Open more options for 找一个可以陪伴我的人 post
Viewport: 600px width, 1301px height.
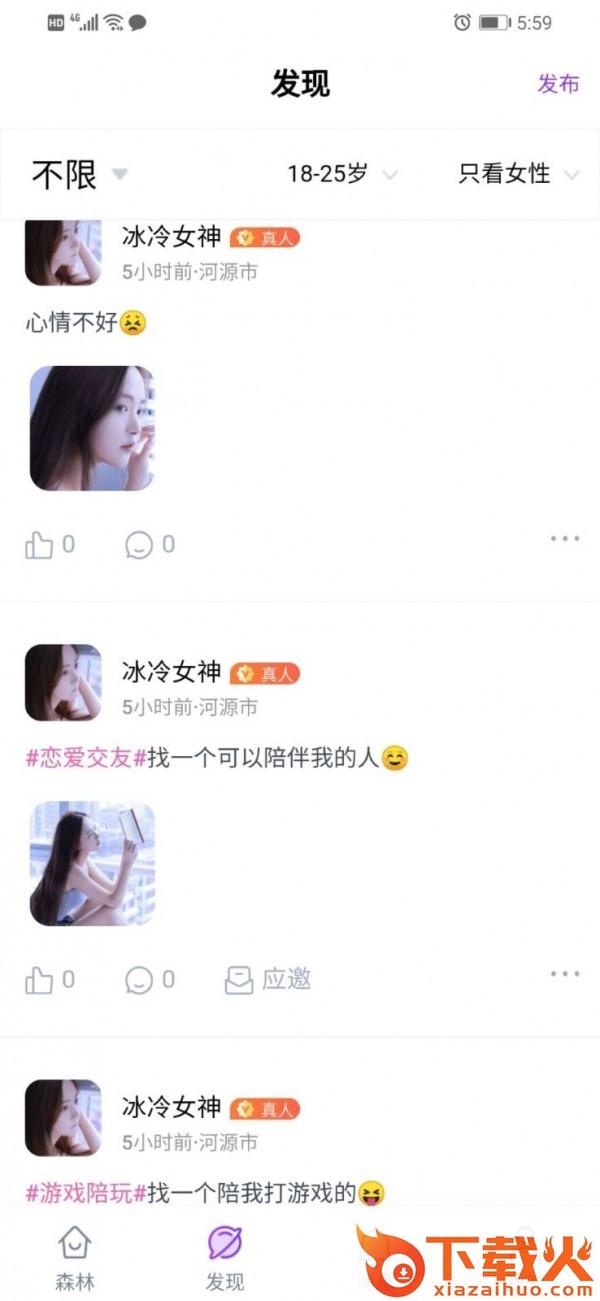click(564, 974)
